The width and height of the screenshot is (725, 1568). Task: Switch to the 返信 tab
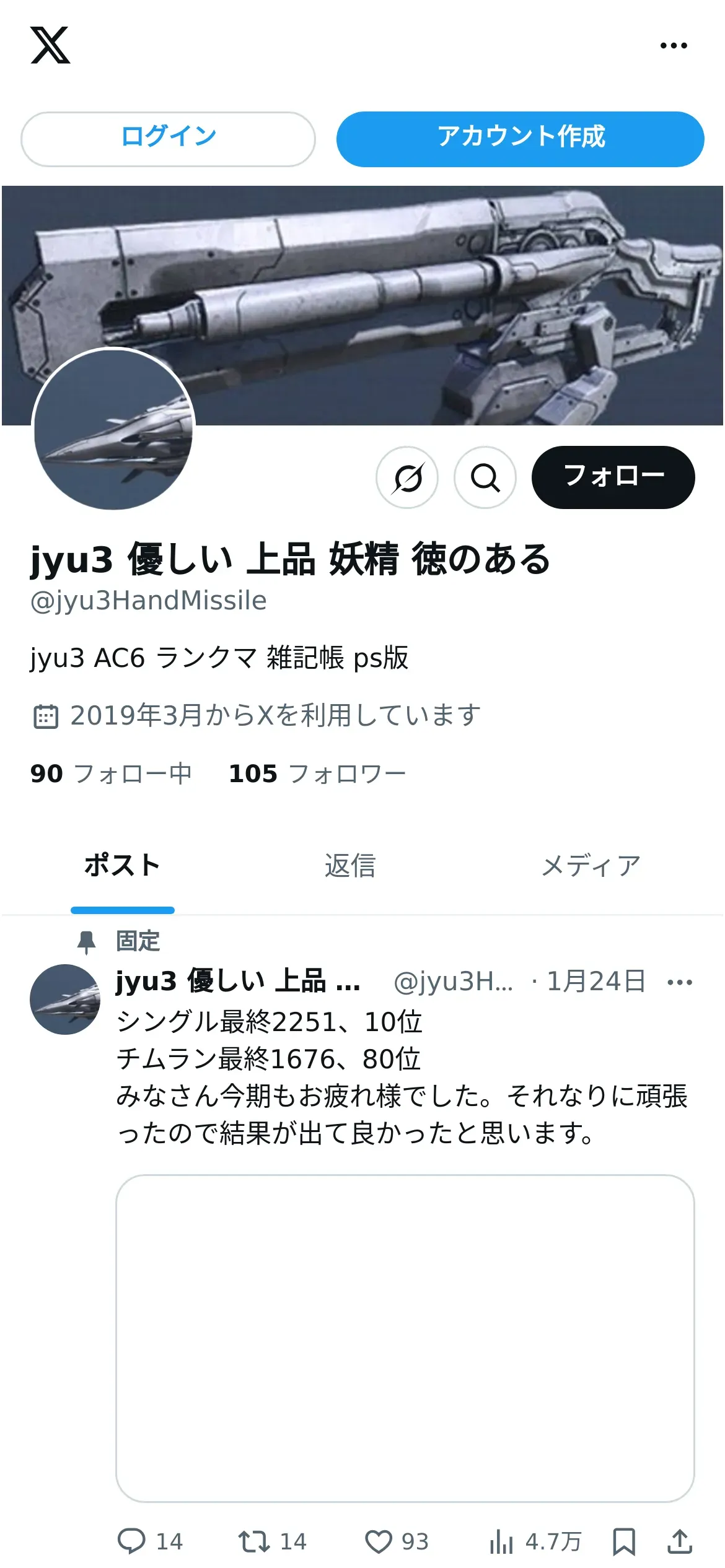tap(350, 865)
